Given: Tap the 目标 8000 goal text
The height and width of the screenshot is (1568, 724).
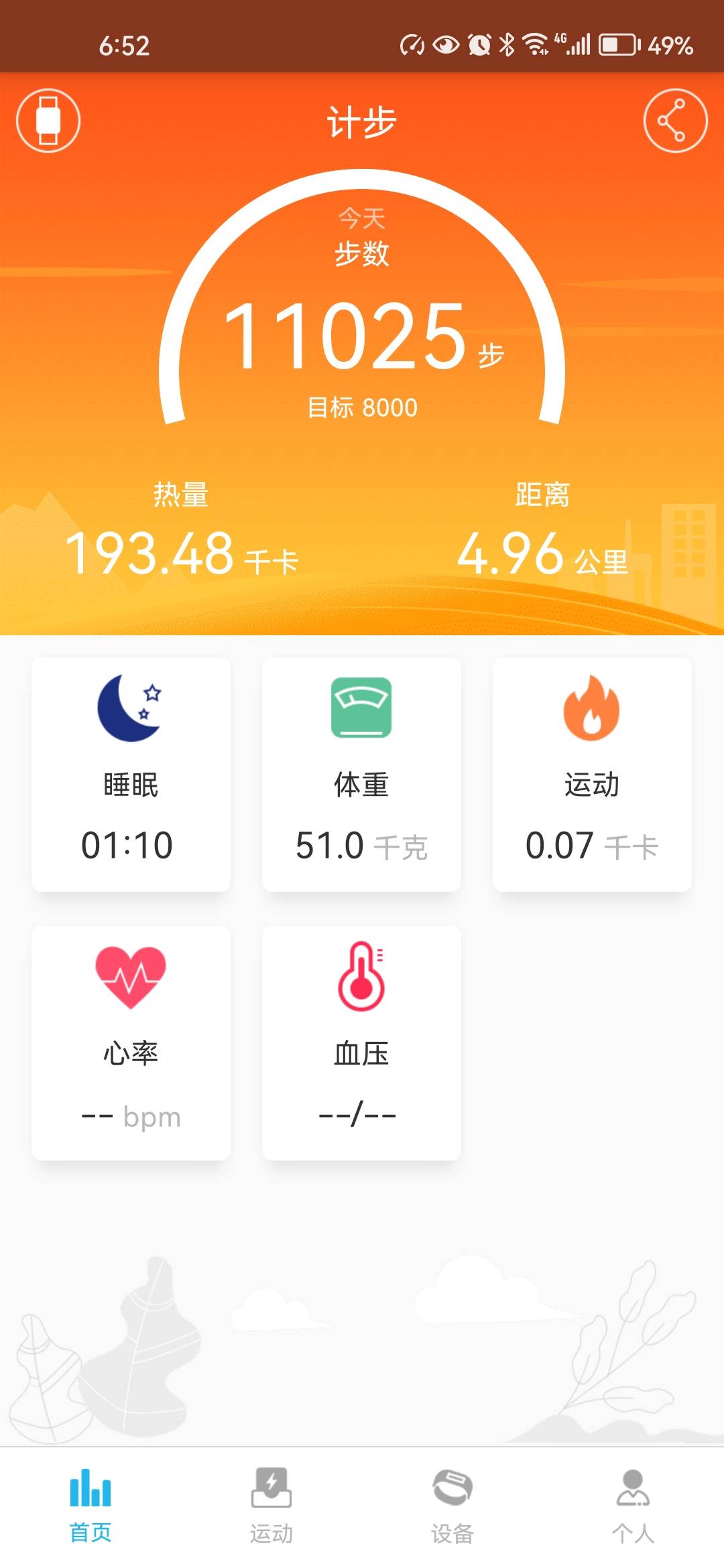Looking at the screenshot, I should [x=362, y=405].
